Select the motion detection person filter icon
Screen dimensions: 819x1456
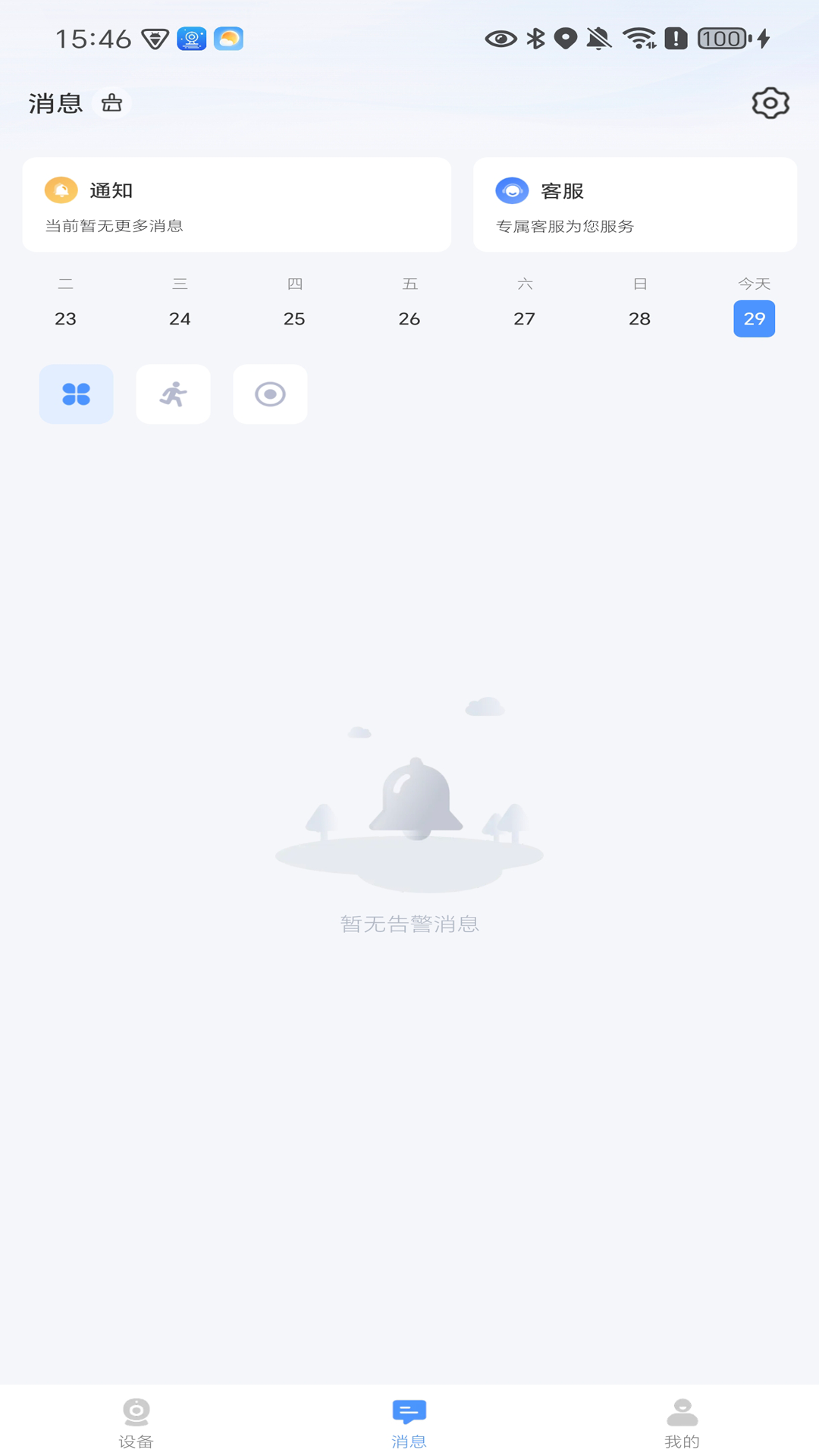click(173, 394)
